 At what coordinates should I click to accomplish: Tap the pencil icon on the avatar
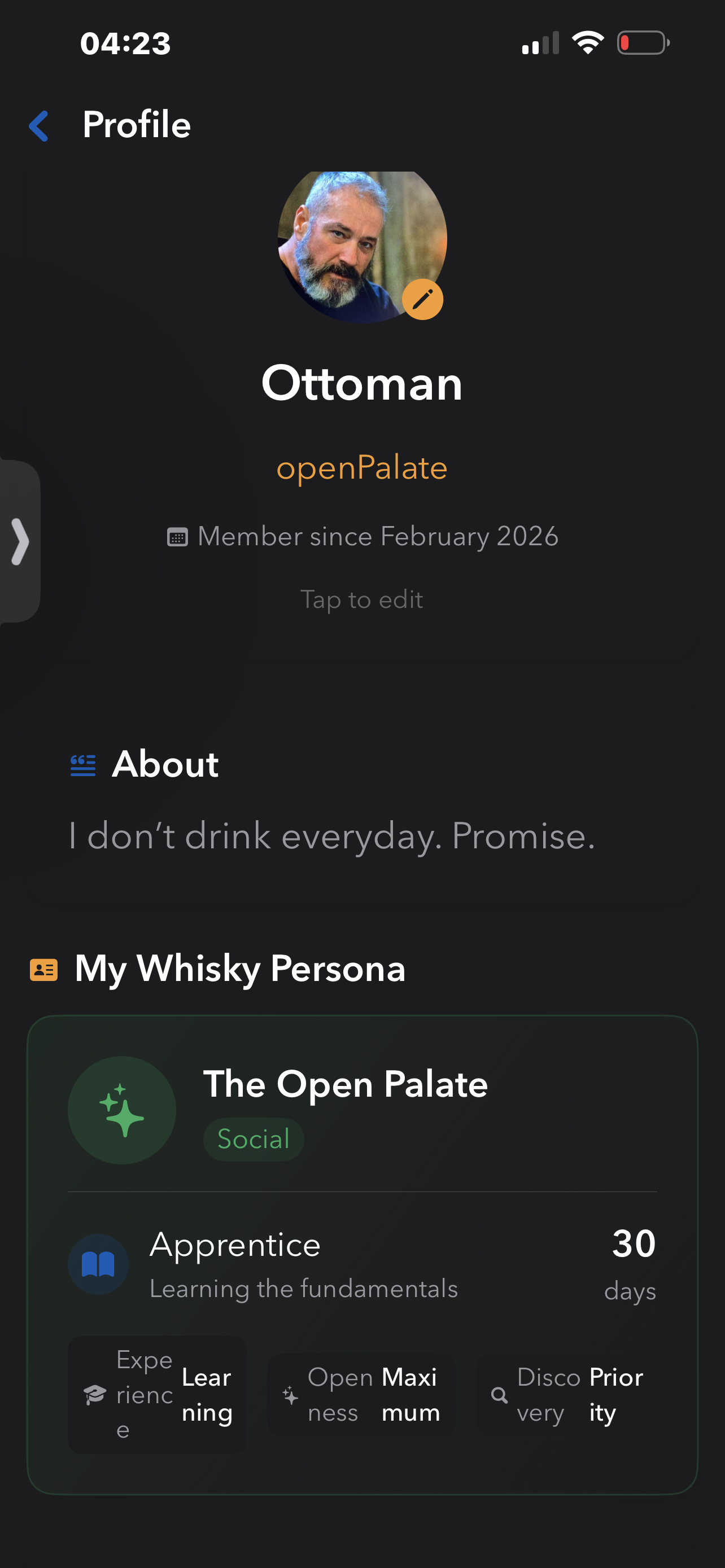pyautogui.click(x=422, y=300)
